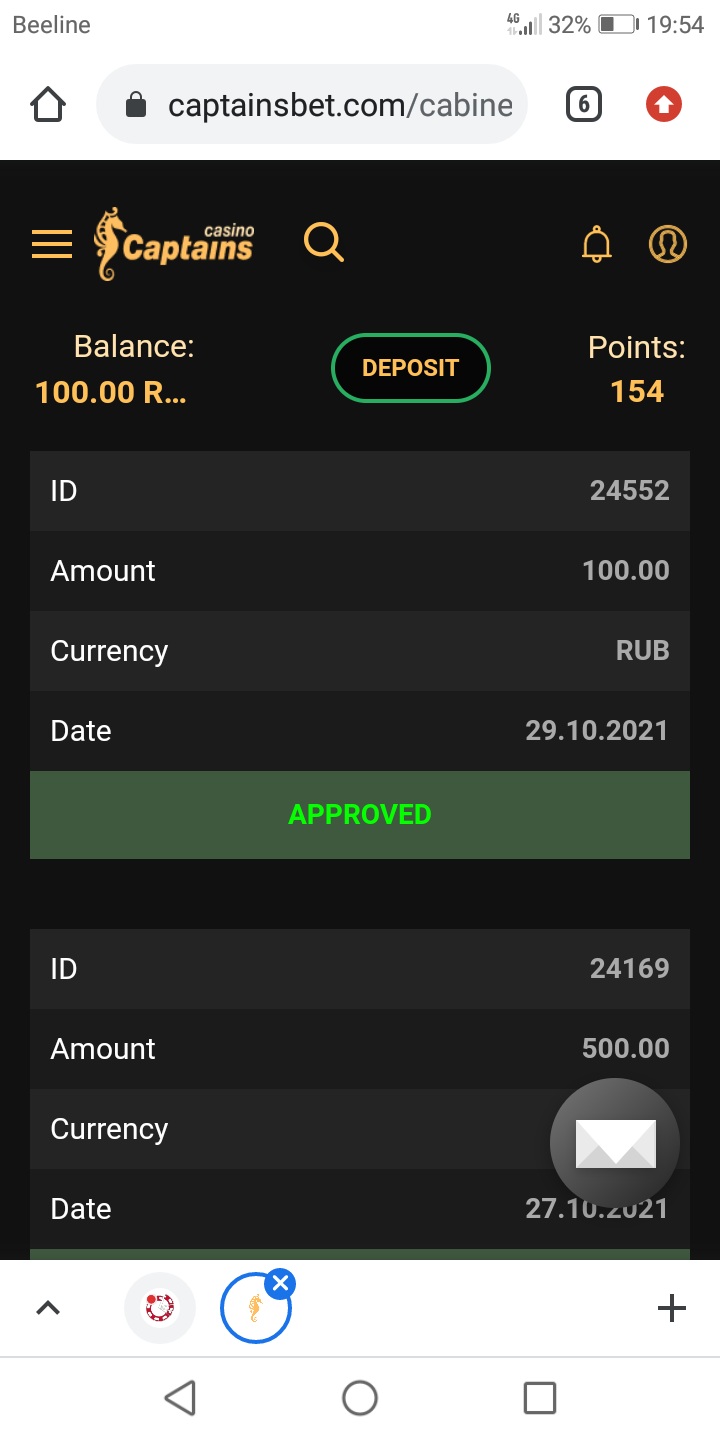Open the user profile icon
The image size is (720, 1440).
pyautogui.click(x=668, y=244)
